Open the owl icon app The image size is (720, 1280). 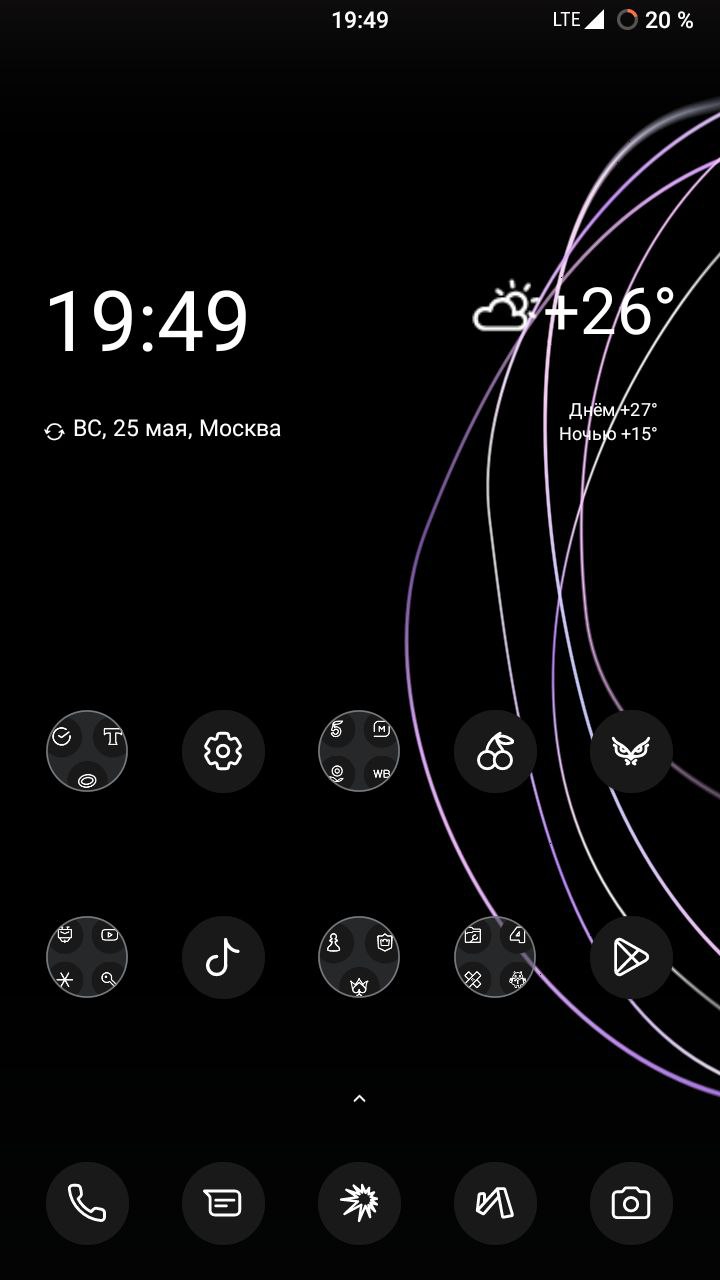coord(631,751)
